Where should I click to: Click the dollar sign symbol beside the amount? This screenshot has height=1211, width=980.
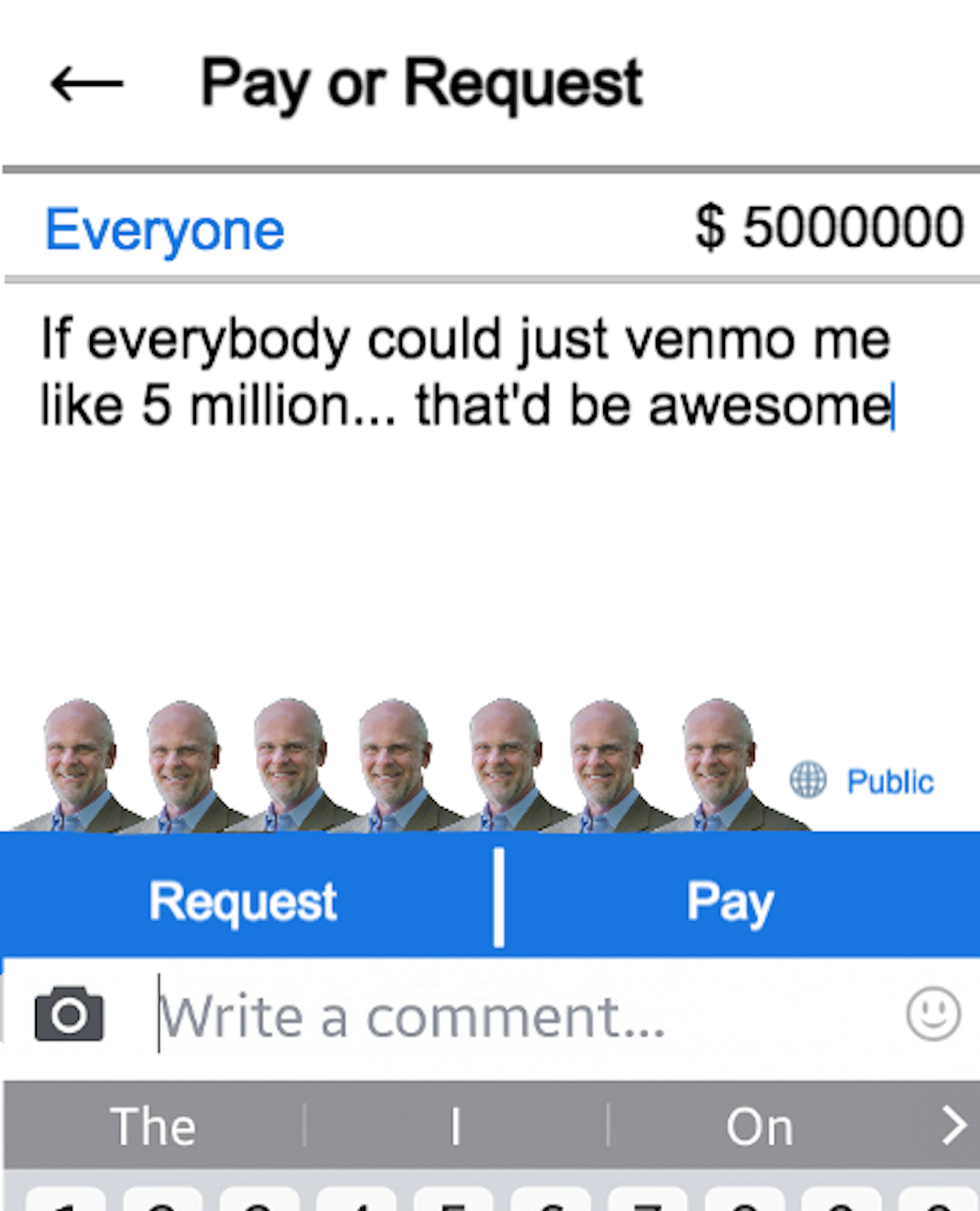coord(711,225)
